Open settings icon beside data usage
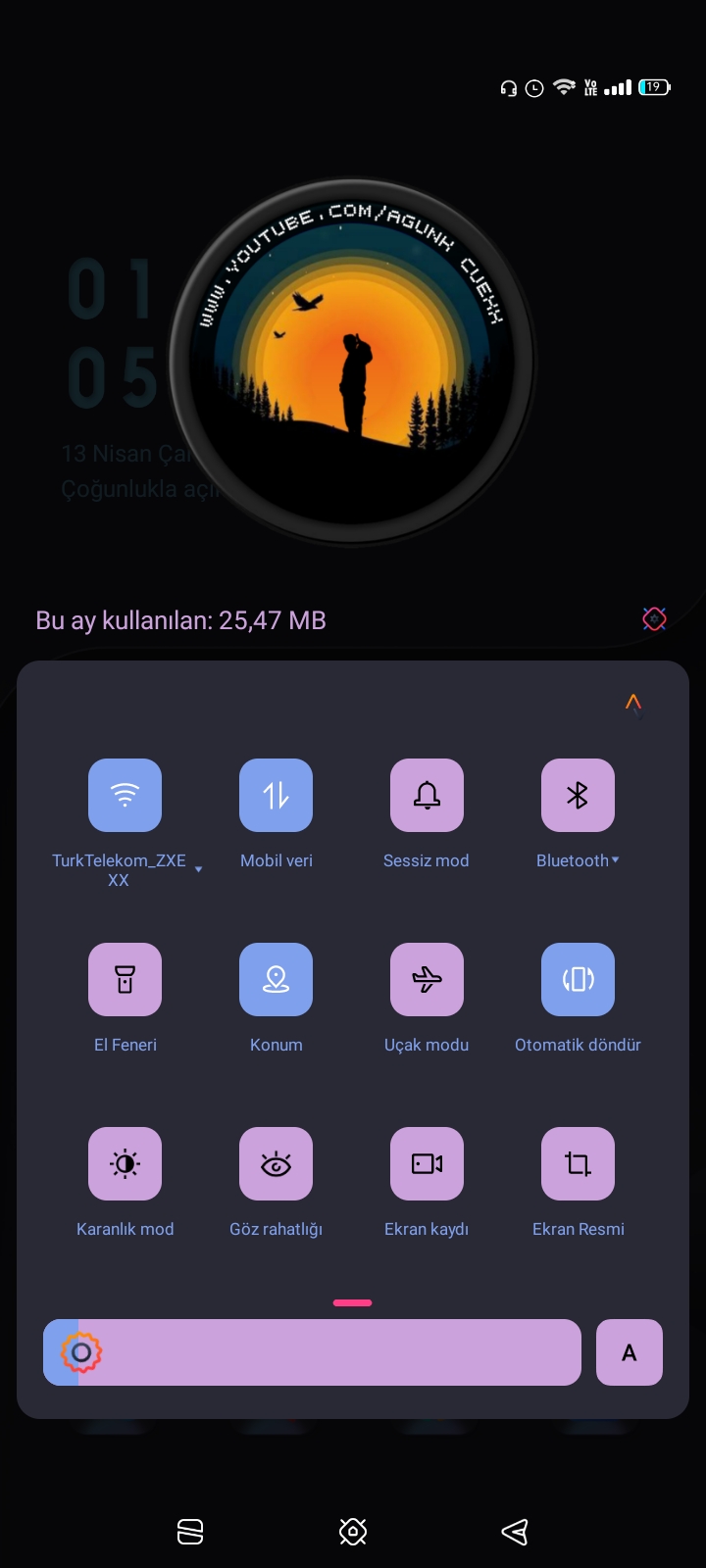This screenshot has width=706, height=1568. pyautogui.click(x=654, y=618)
